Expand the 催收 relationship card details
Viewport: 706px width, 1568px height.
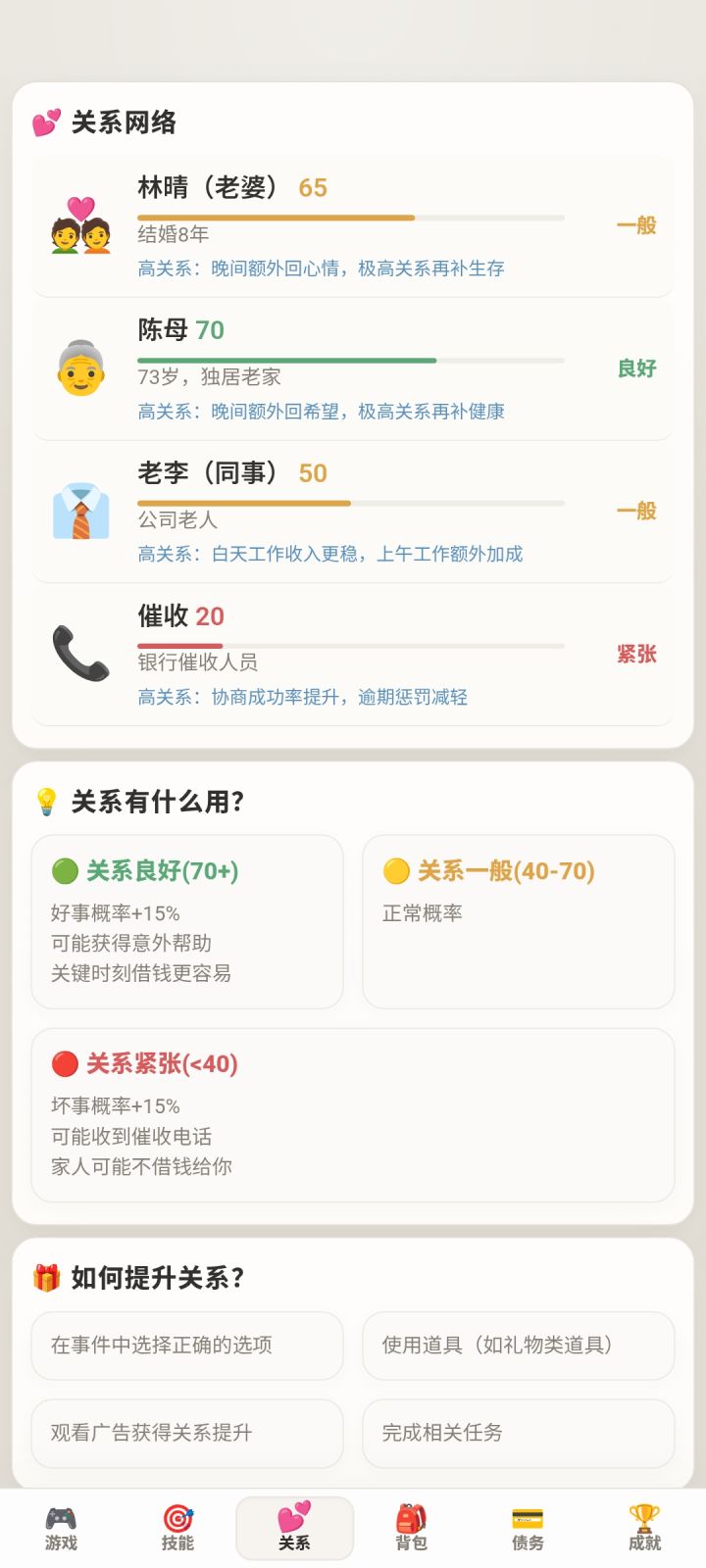coord(353,655)
